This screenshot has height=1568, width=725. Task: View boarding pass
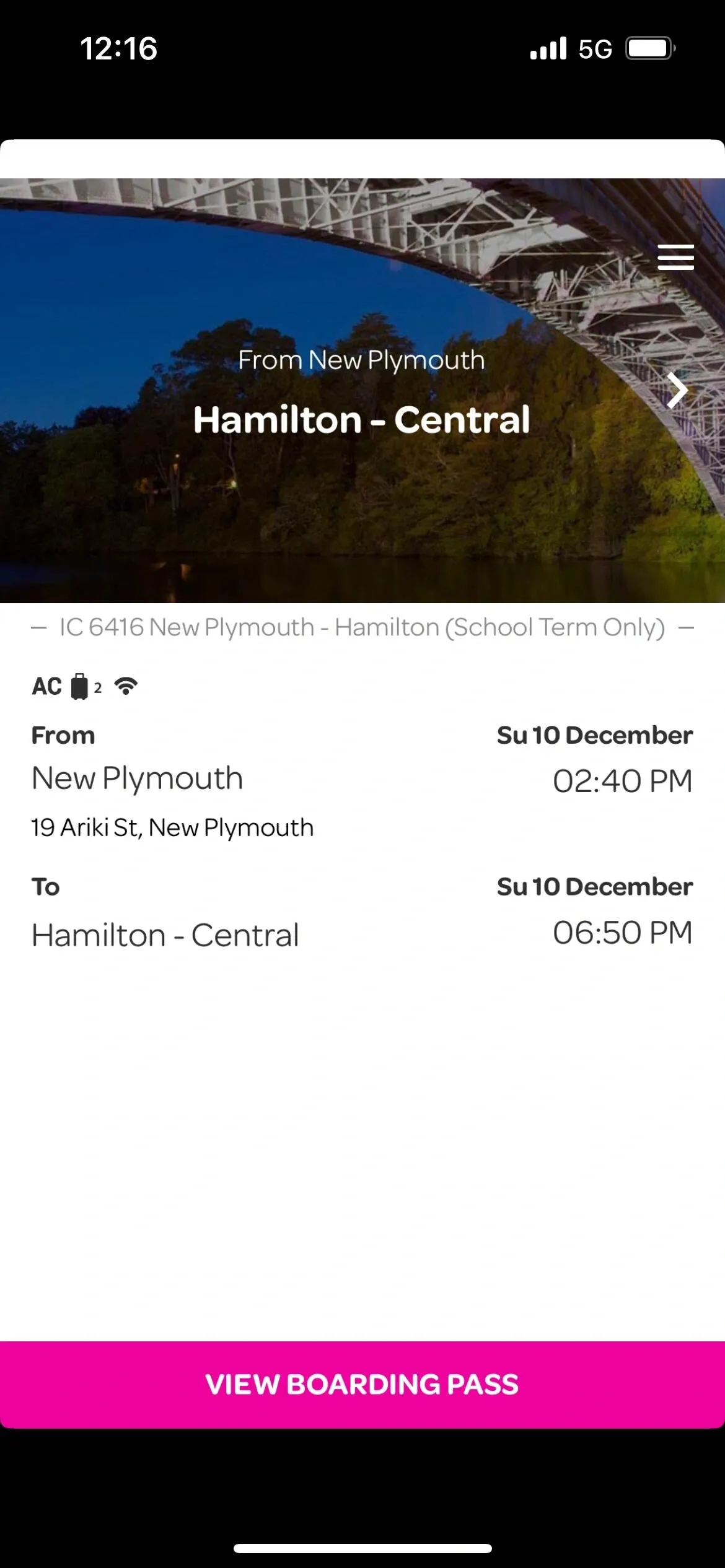362,1385
